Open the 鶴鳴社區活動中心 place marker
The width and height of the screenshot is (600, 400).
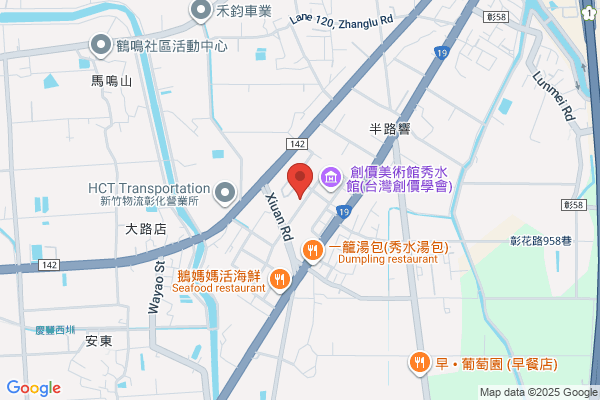coord(101,46)
